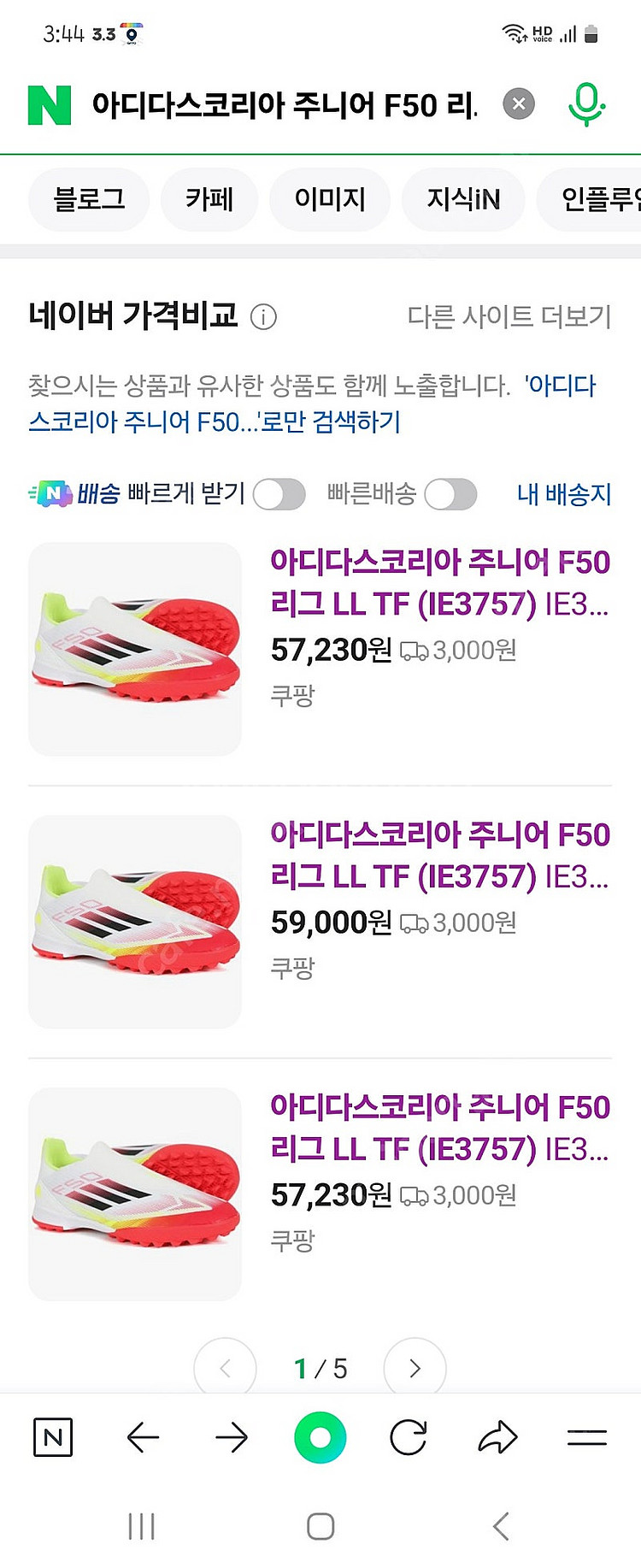Navigate back using the browser back arrow

point(143,1437)
